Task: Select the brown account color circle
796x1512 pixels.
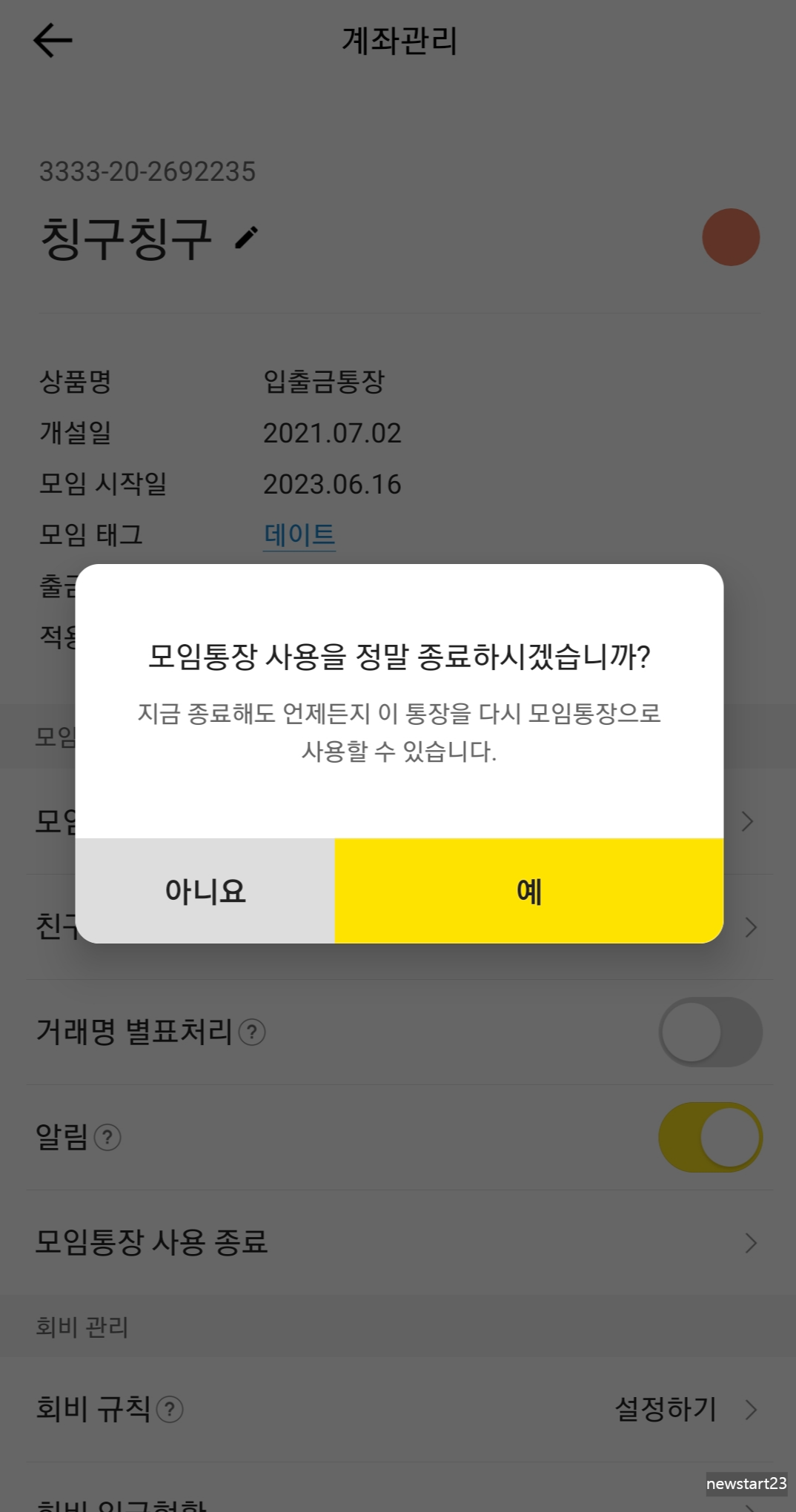Action: pyautogui.click(x=731, y=236)
